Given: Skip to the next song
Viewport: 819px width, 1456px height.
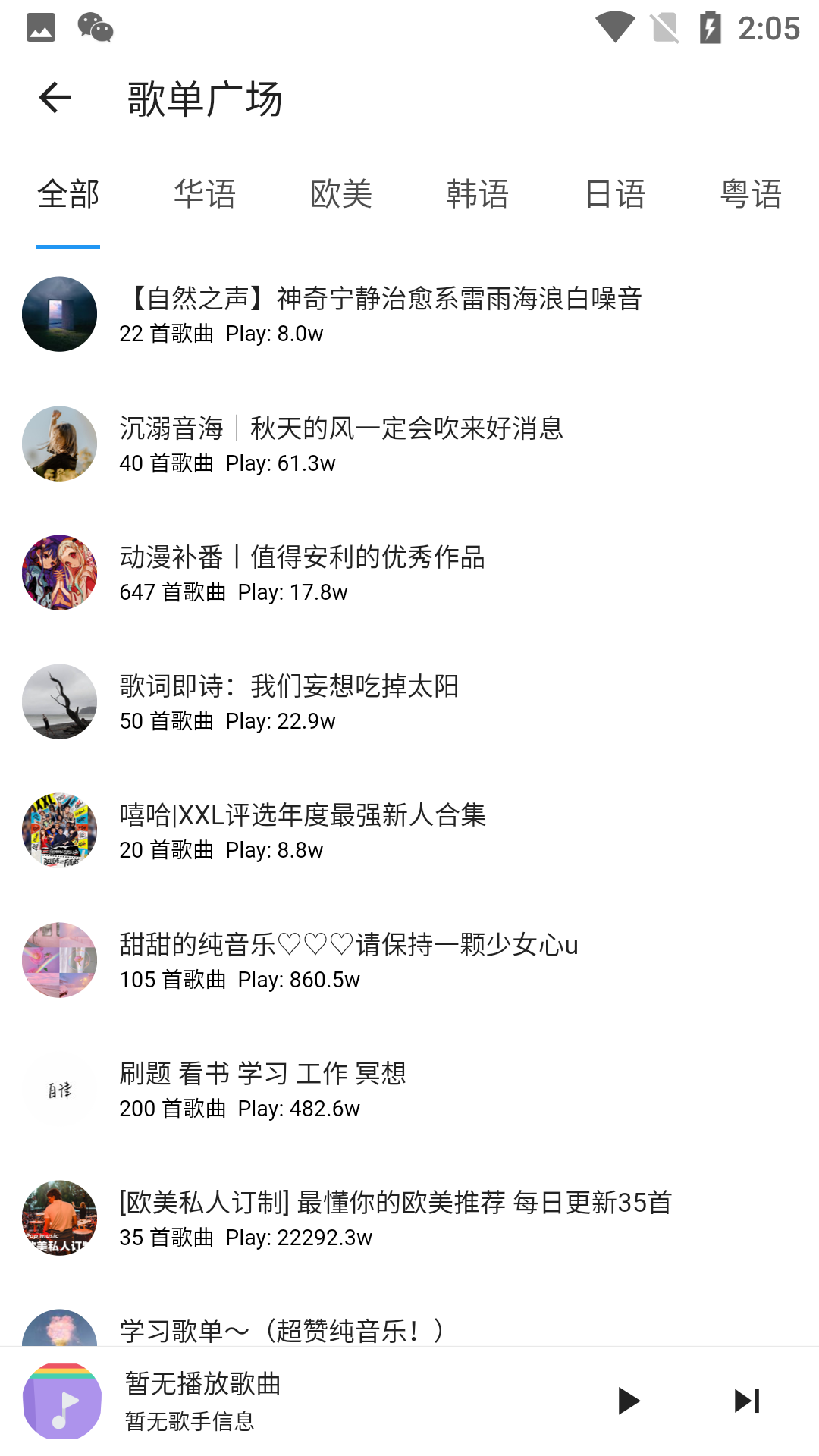Looking at the screenshot, I should (x=747, y=1401).
